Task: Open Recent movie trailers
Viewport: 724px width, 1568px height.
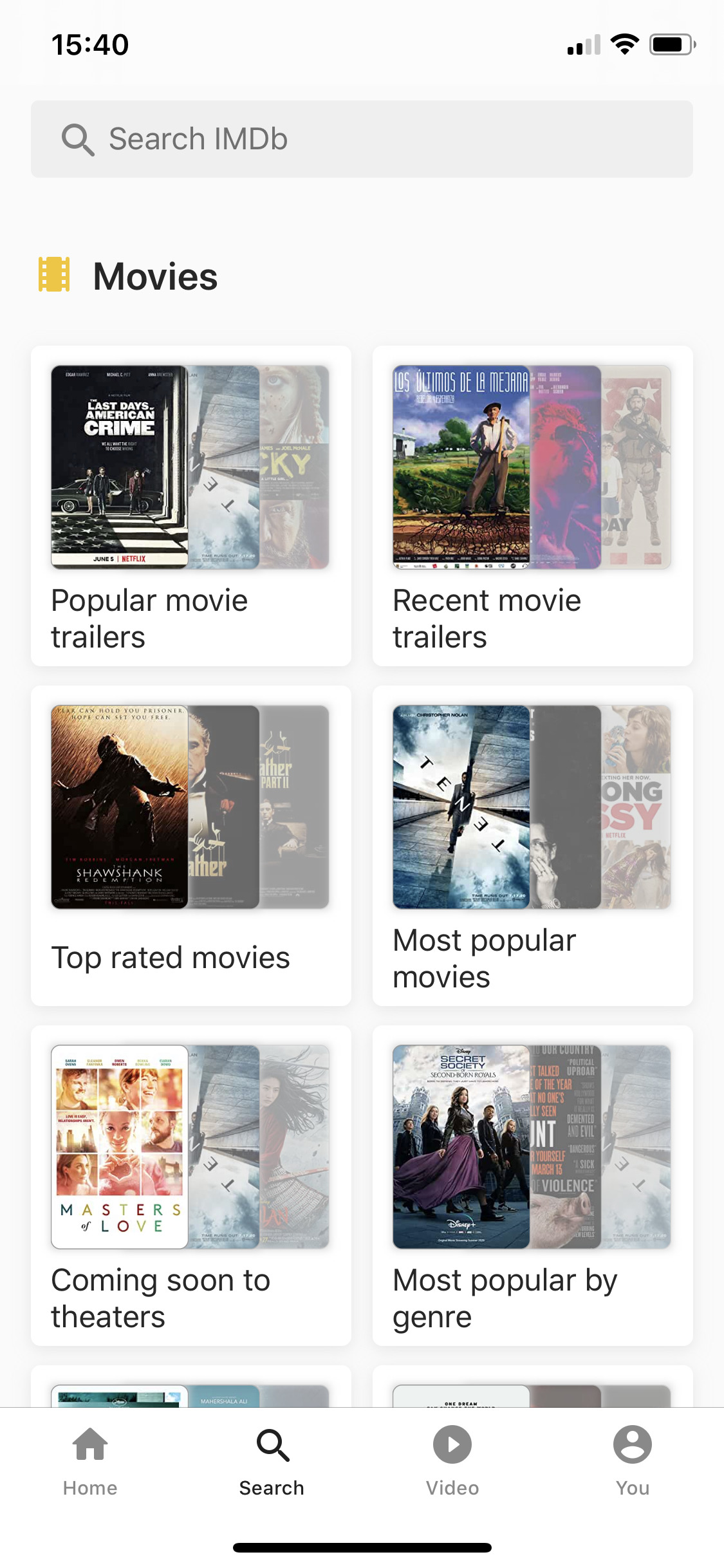Action: click(532, 506)
